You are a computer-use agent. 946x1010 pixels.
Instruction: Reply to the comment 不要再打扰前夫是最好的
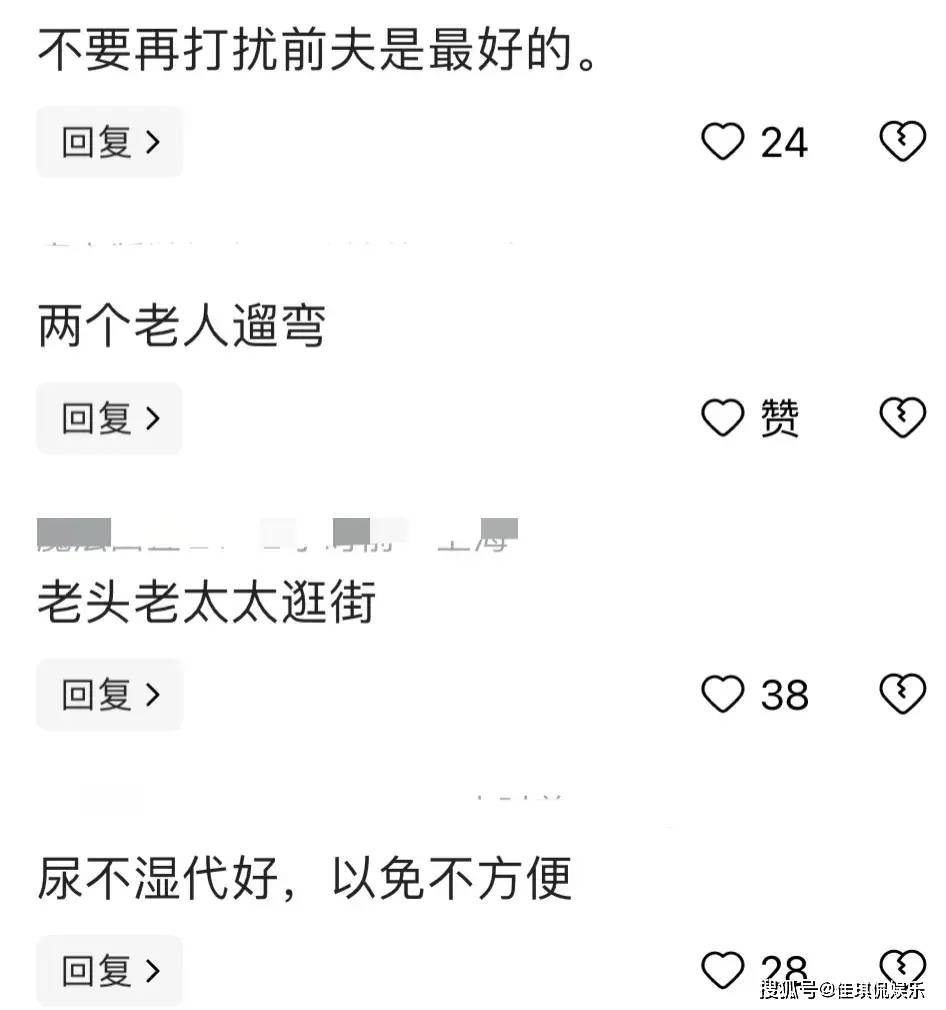coord(110,142)
